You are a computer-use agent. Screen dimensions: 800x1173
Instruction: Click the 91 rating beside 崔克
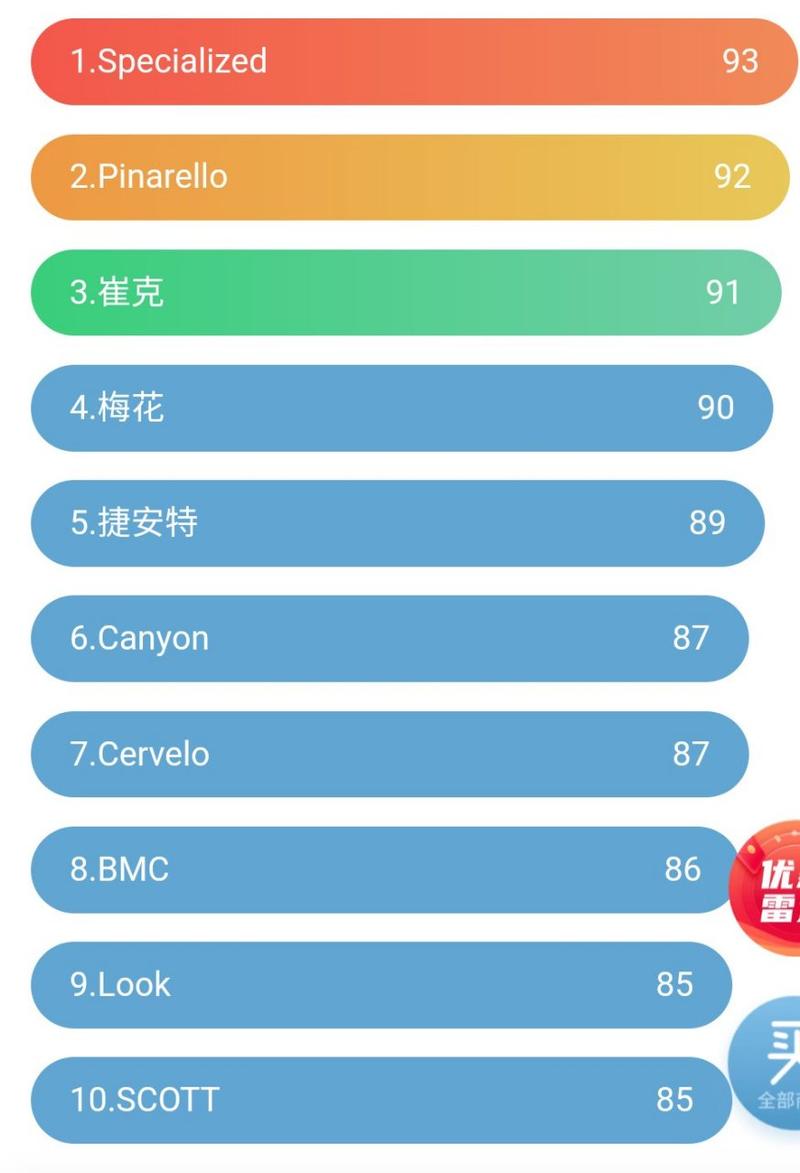coord(724,293)
